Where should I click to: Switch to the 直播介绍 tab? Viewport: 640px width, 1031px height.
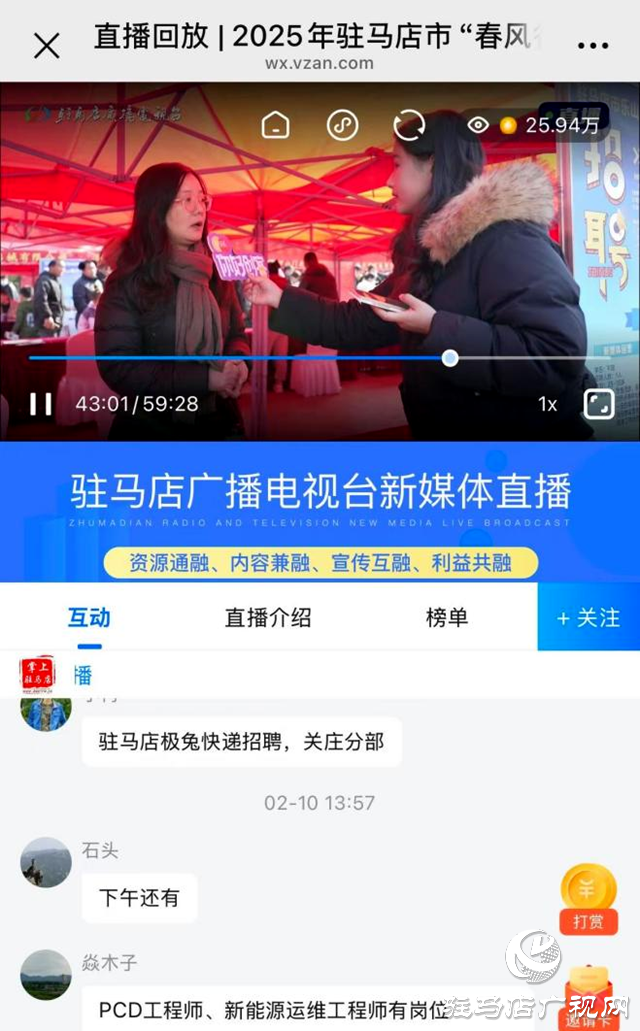click(x=267, y=618)
